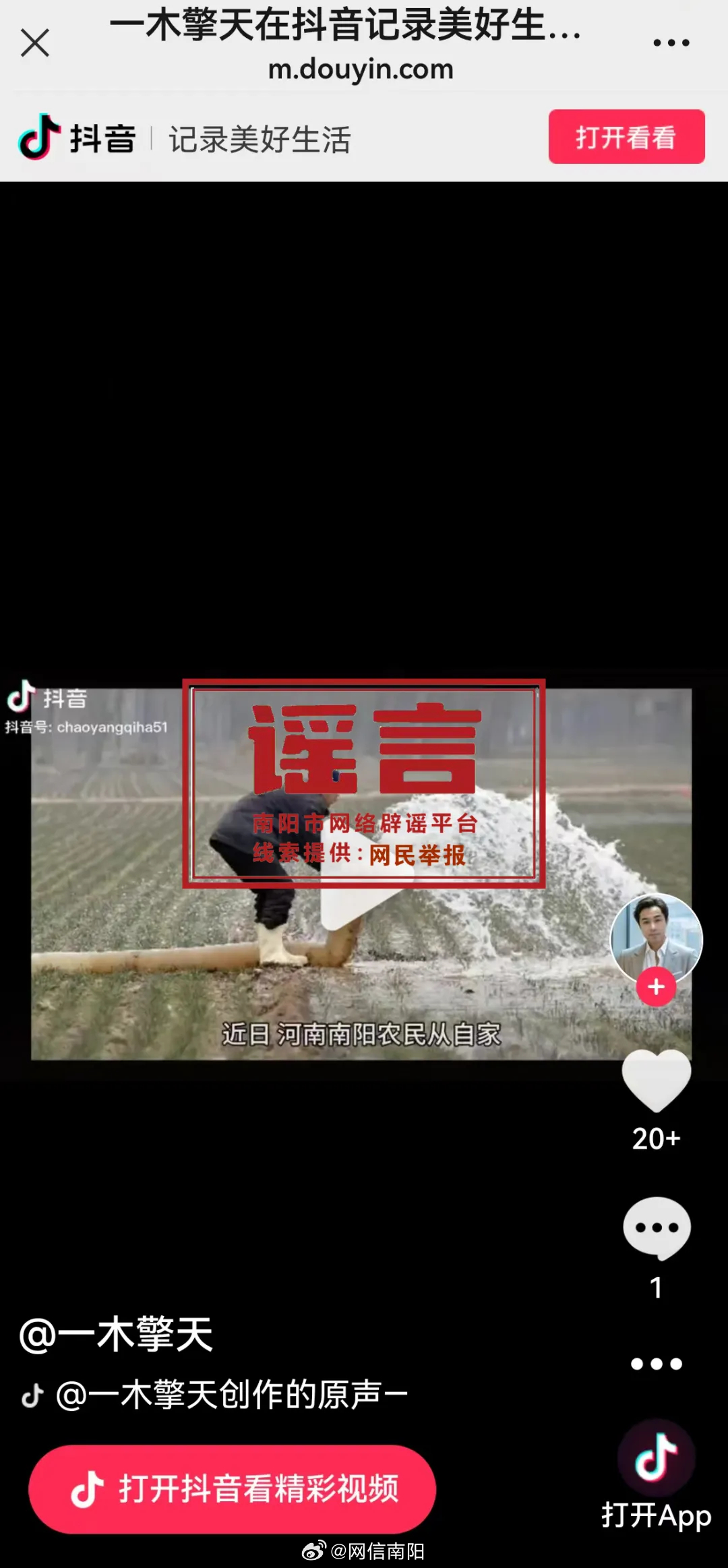Viewport: 728px width, 1568px height.
Task: Tap 打开抖音看精彩视频 button
Action: pyautogui.click(x=232, y=1488)
